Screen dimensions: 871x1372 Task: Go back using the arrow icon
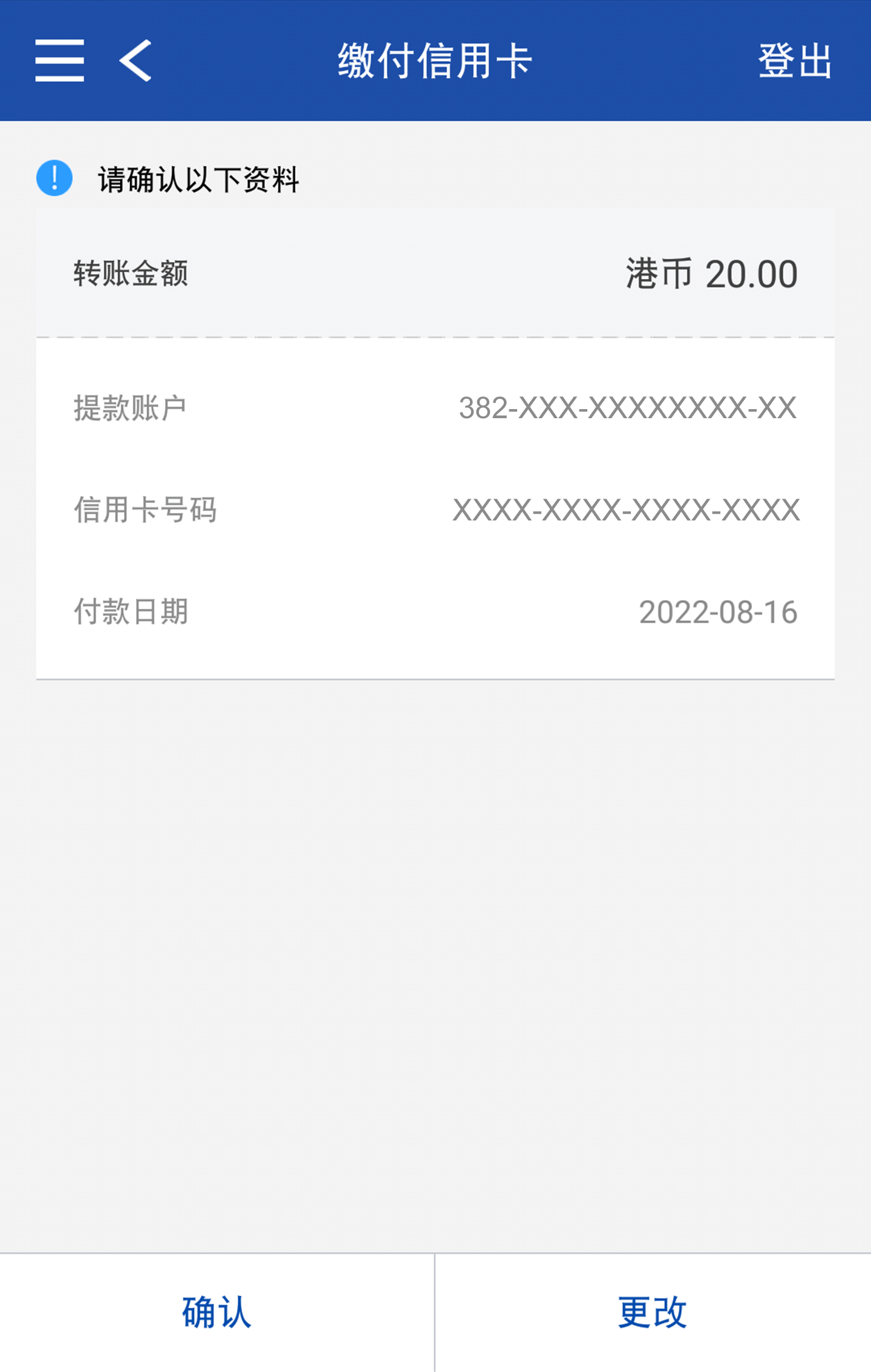click(135, 61)
